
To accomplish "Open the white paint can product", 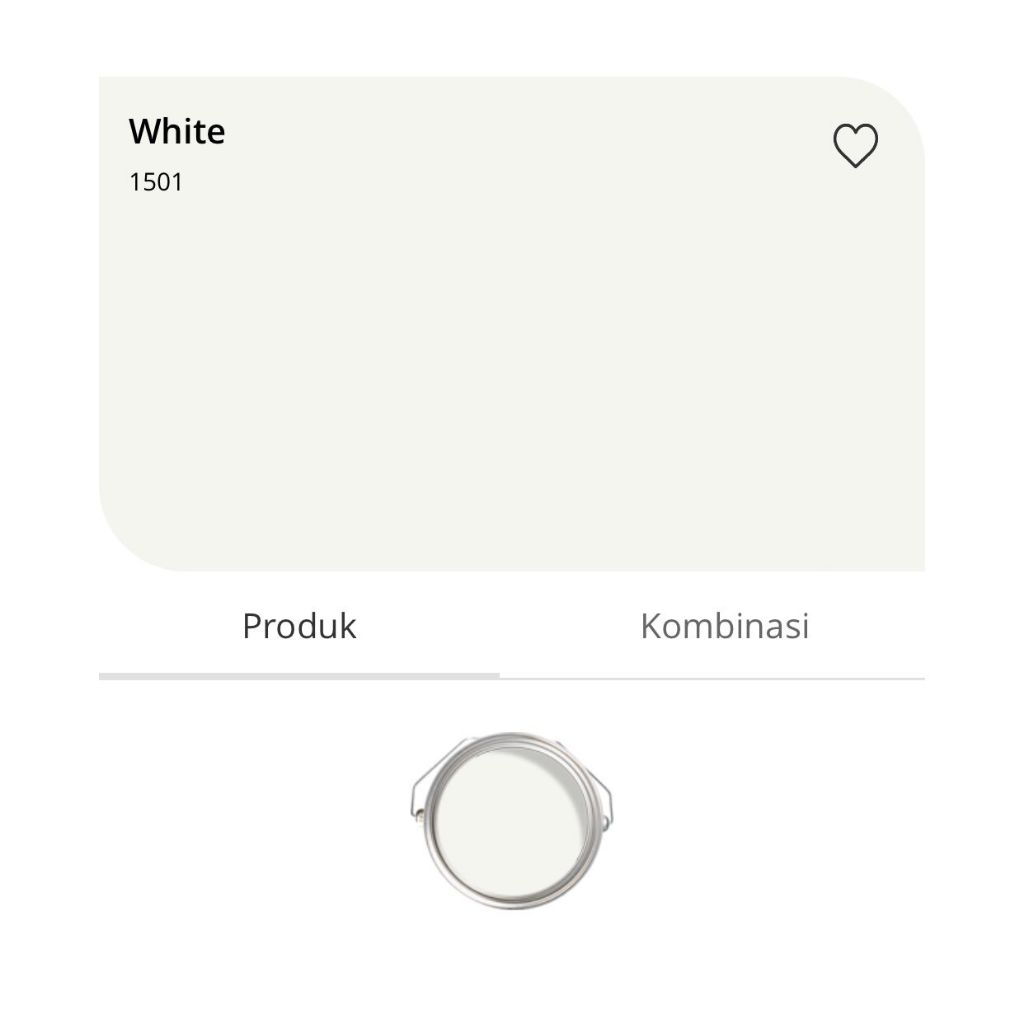I will click(x=511, y=820).
